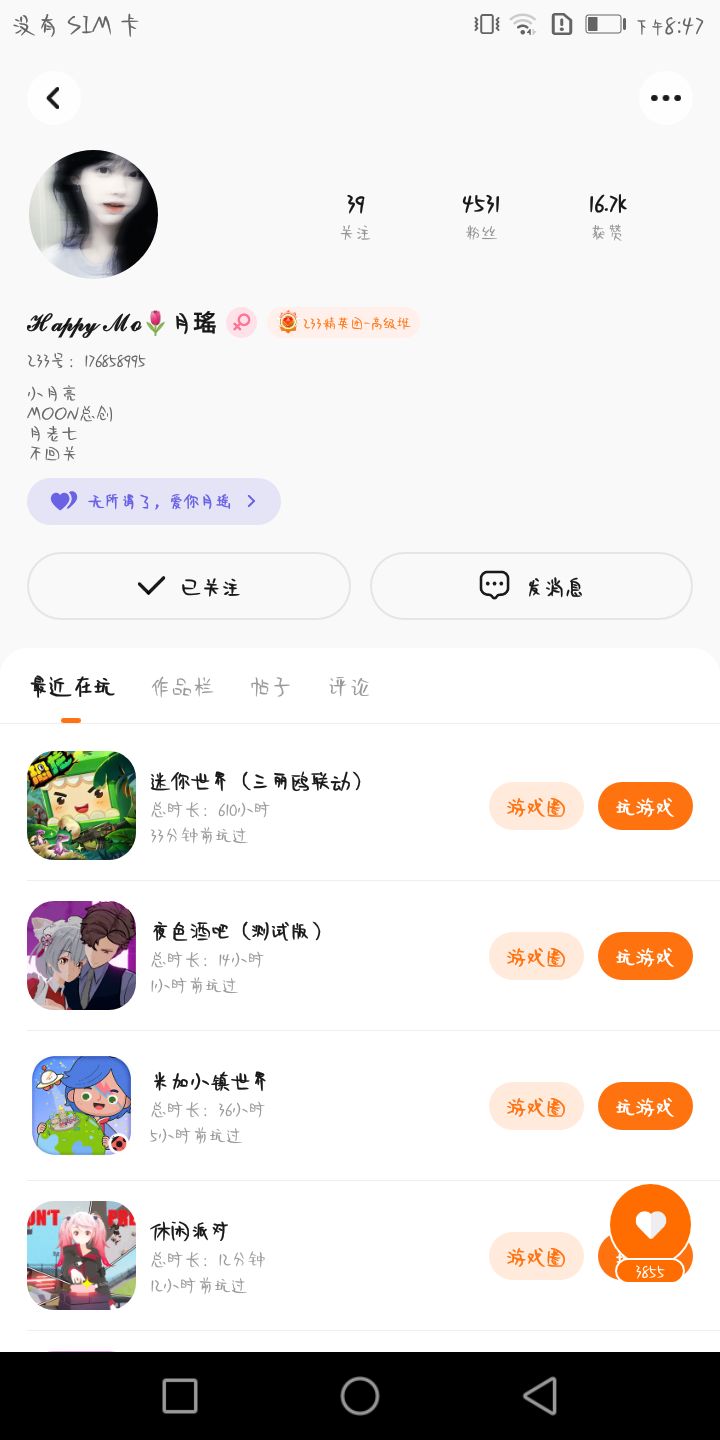Viewport: 720px width, 1440px height.
Task: Open the profile avatar picture
Action: (94, 214)
